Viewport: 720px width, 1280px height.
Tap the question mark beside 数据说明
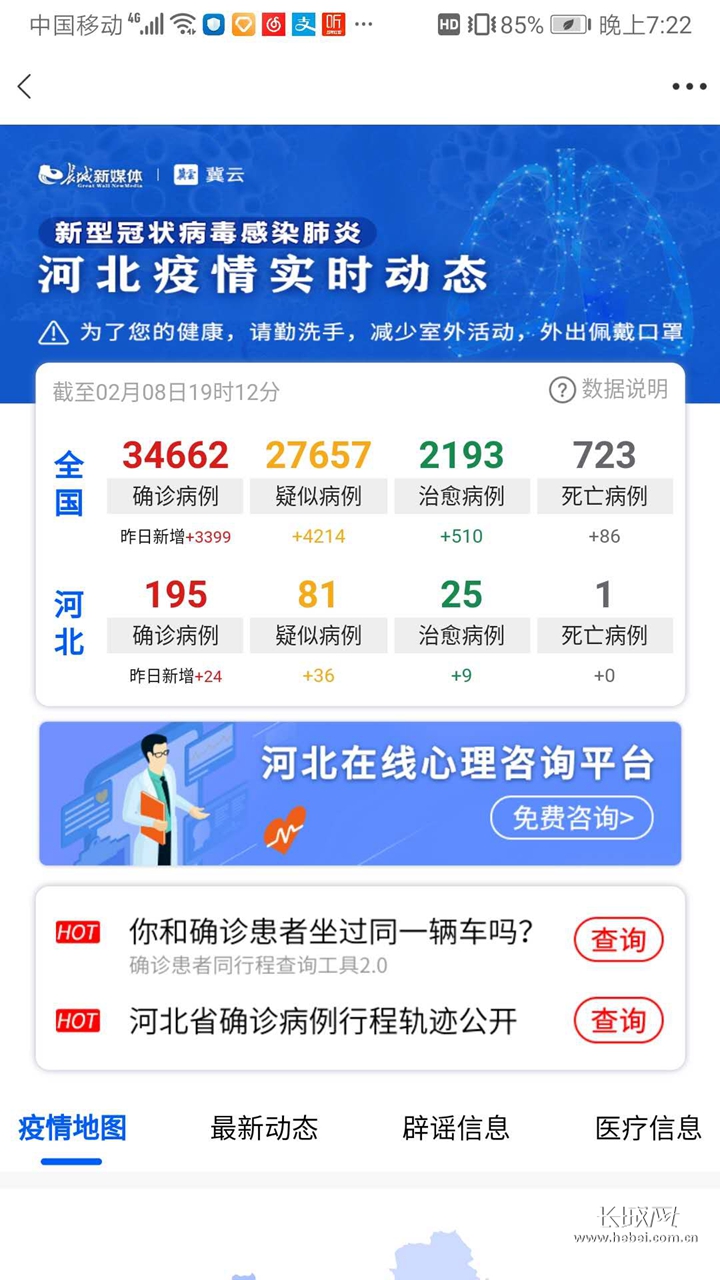561,391
